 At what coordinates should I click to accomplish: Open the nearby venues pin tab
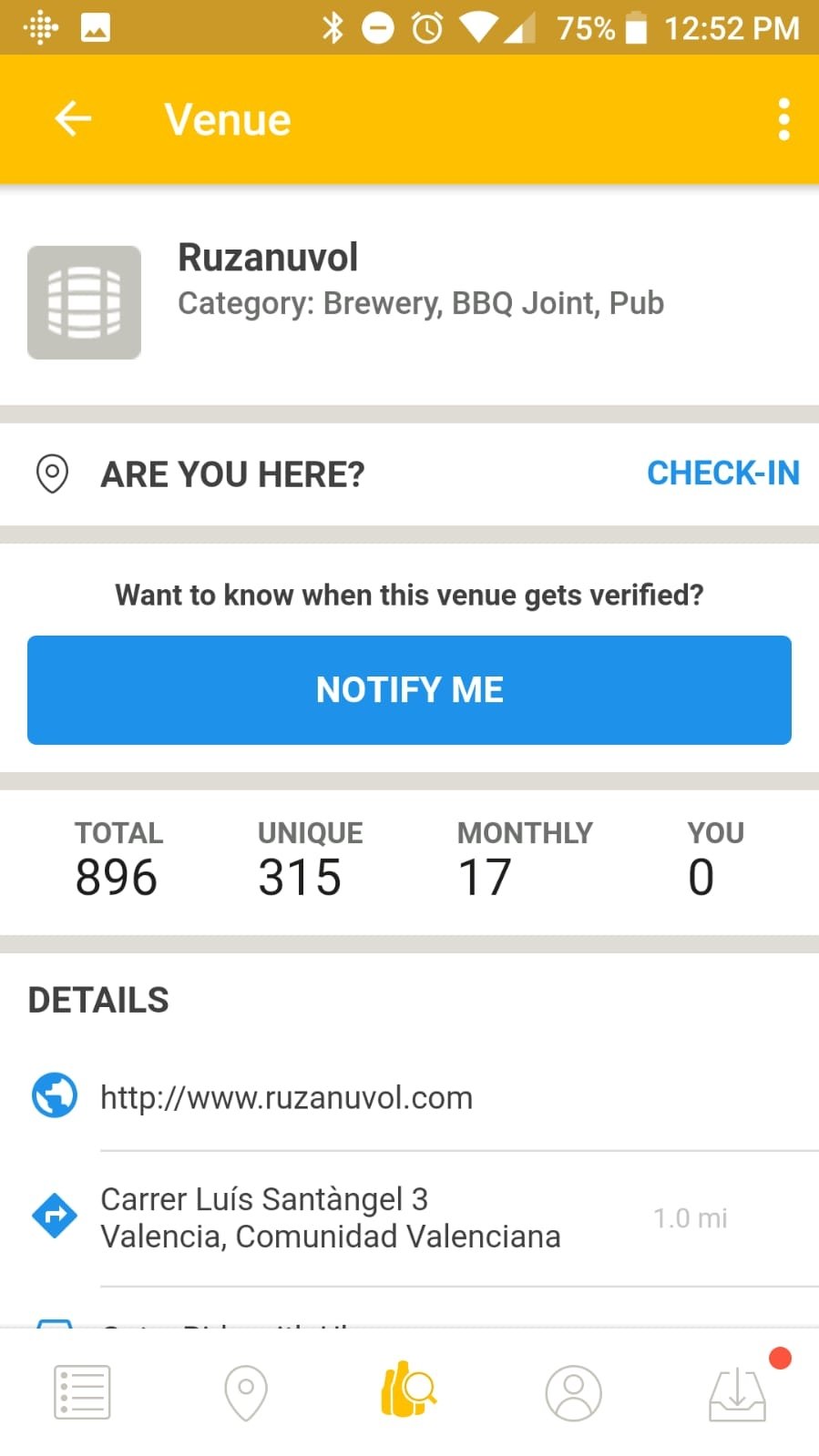click(246, 1392)
